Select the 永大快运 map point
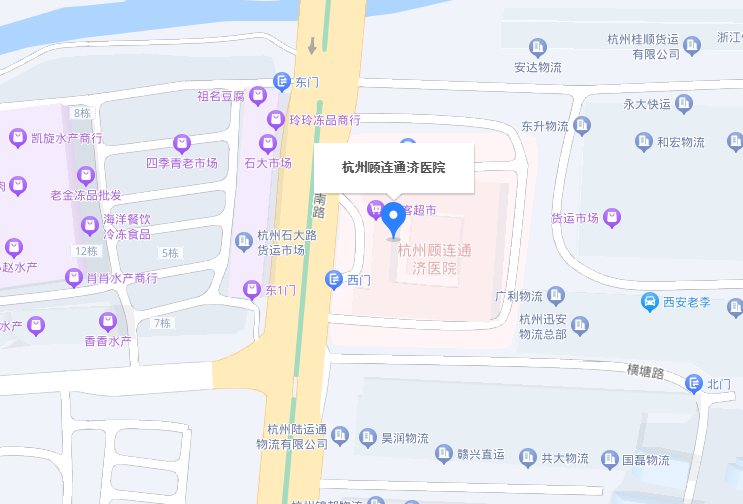Screen dimensions: 743x504 [x=684, y=102]
